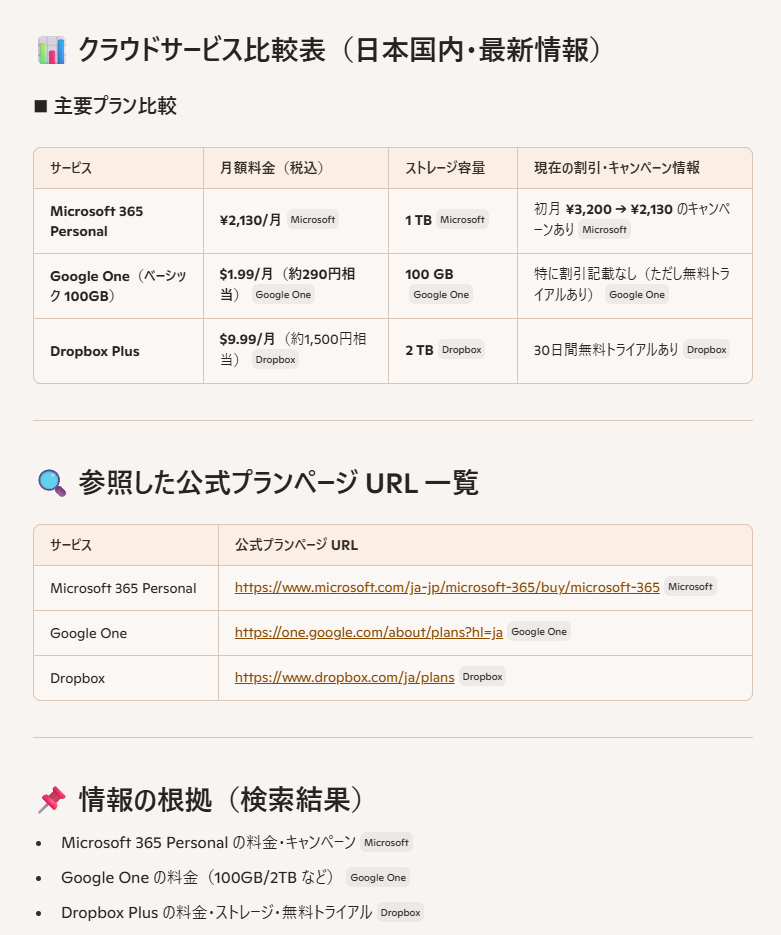
Task: Tap Microsoft citation chip beside ¥2,130/月
Action: [x=312, y=219]
